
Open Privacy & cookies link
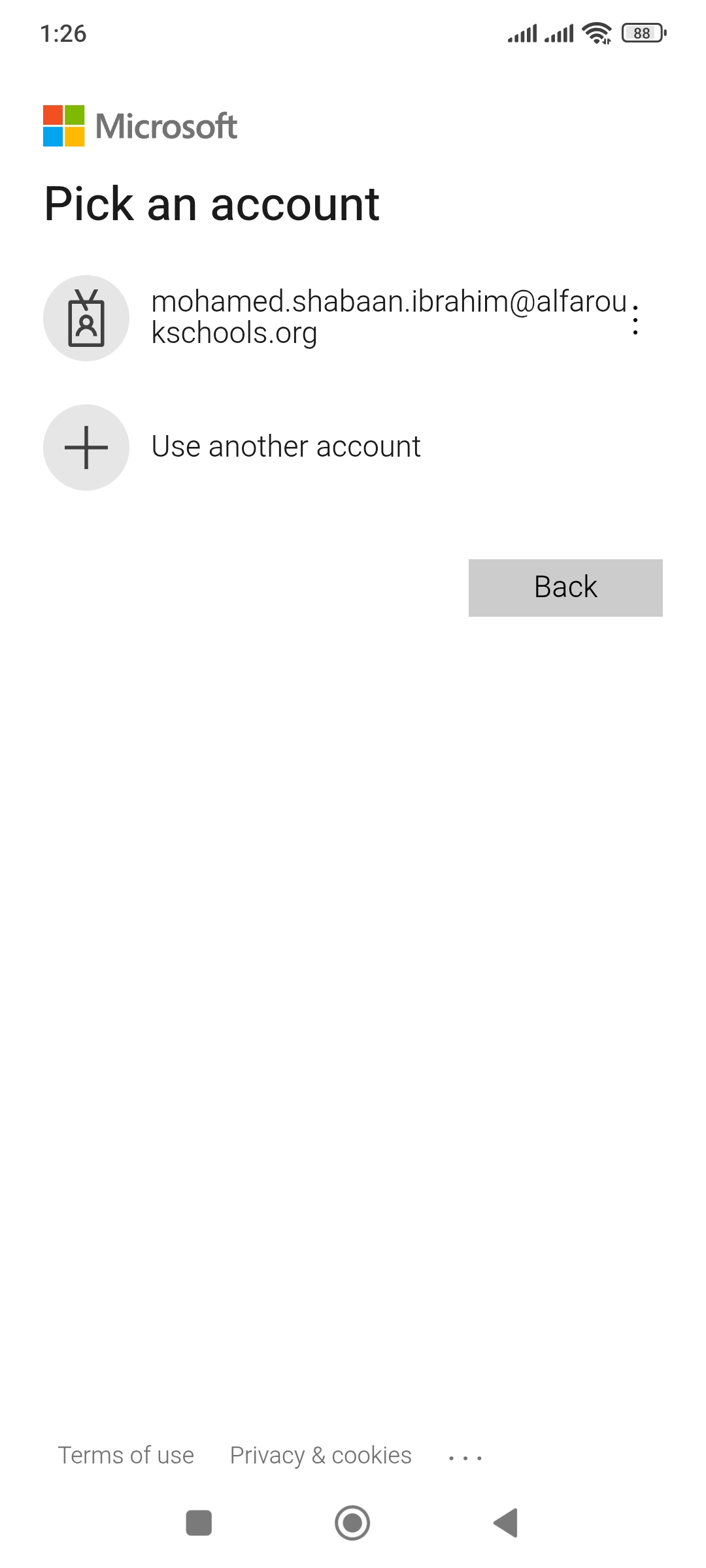pyautogui.click(x=320, y=1456)
